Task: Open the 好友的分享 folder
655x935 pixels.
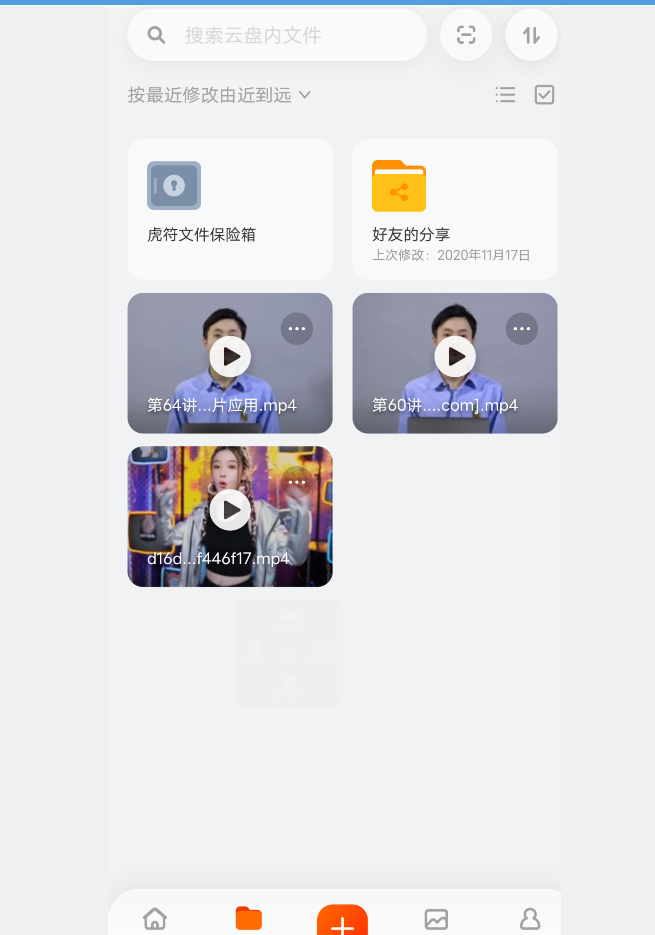Action: tap(454, 209)
